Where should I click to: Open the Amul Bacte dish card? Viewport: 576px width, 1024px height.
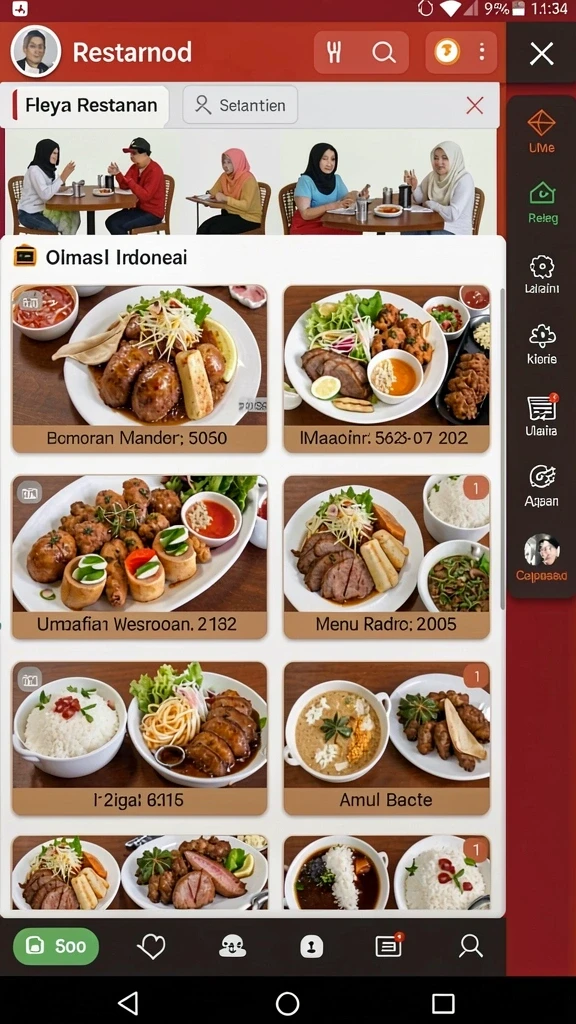(x=387, y=738)
